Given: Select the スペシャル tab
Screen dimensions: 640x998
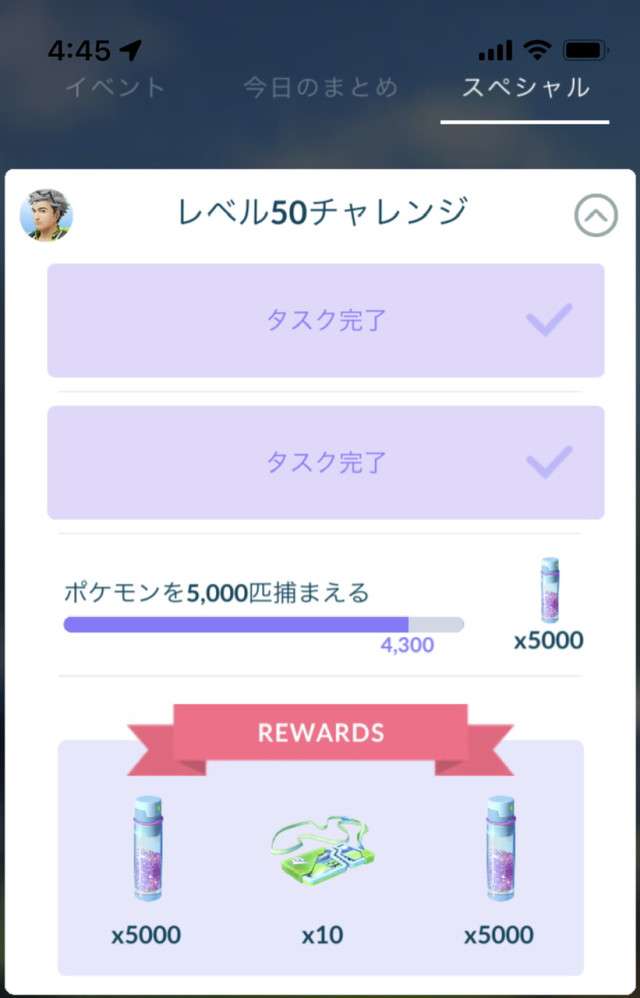Looking at the screenshot, I should coord(525,88).
